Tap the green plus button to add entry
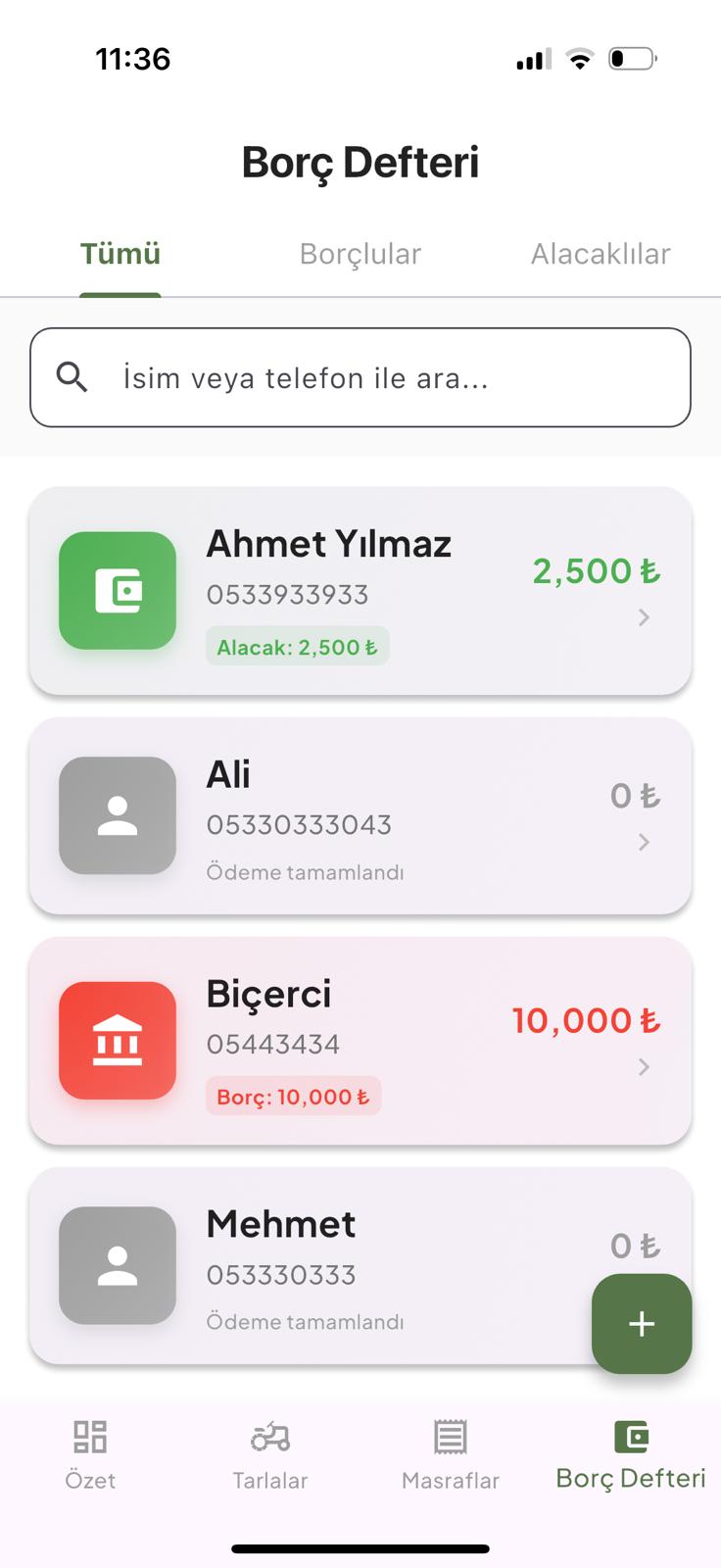The width and height of the screenshot is (721, 1568). click(641, 1323)
